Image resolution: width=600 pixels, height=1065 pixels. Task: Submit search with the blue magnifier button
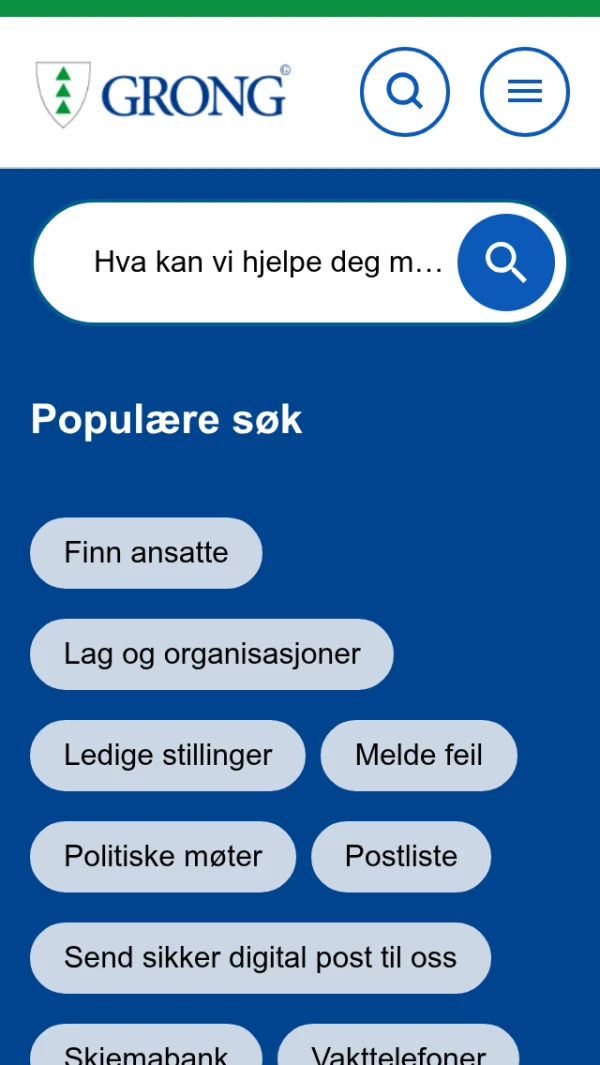pos(506,262)
